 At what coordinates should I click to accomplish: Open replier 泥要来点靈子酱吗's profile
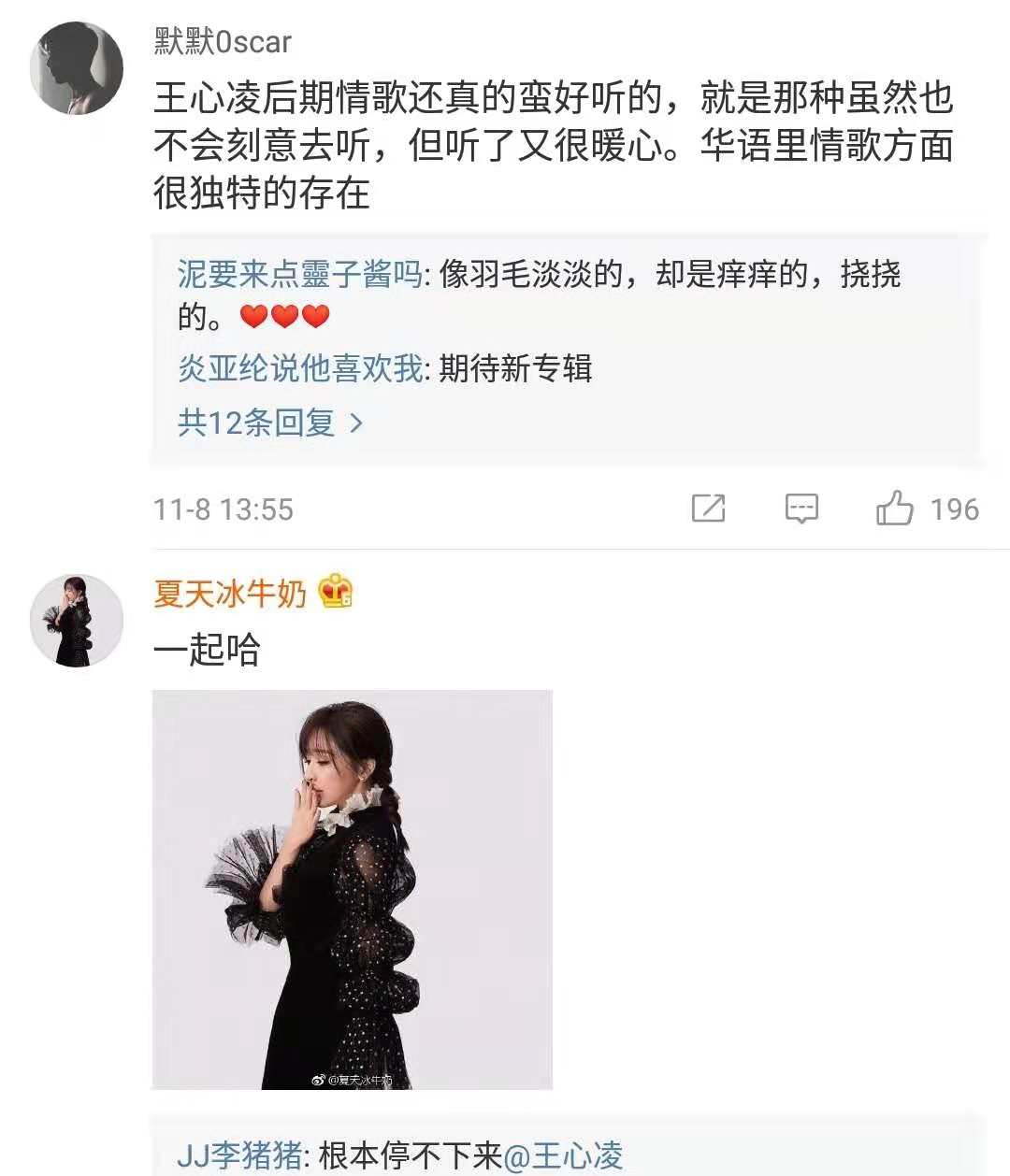(x=298, y=274)
